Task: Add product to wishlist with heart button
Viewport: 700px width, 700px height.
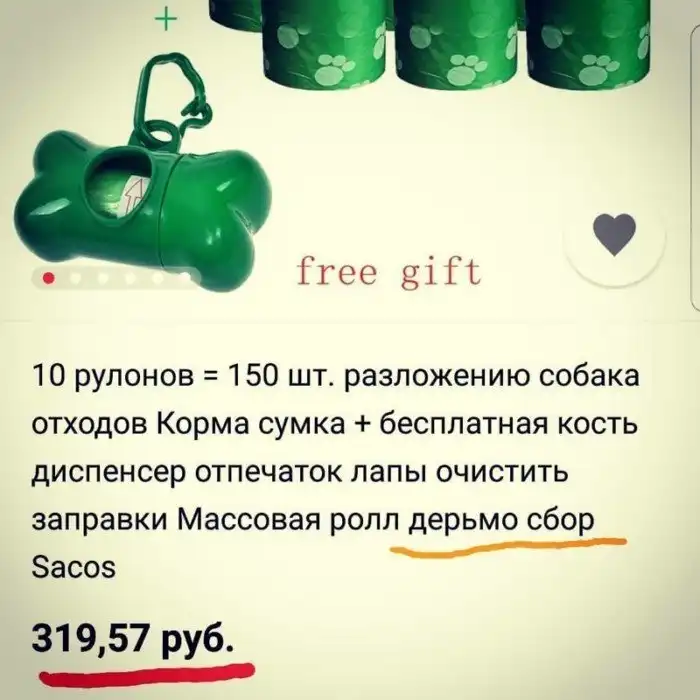Action: (614, 237)
